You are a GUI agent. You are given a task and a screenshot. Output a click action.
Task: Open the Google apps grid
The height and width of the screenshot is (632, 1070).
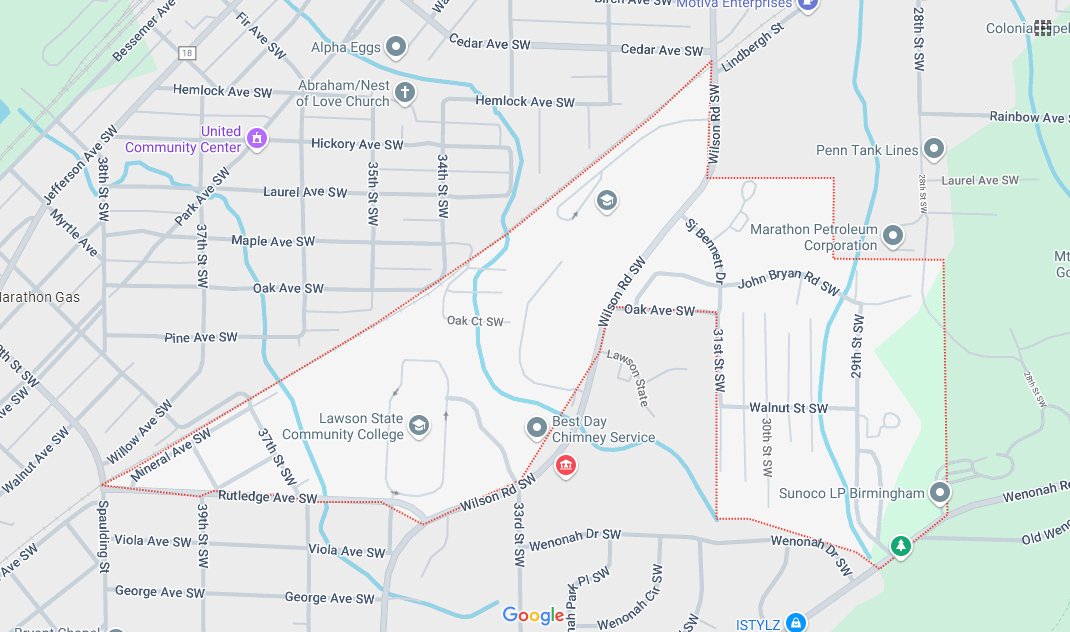pyautogui.click(x=1044, y=27)
